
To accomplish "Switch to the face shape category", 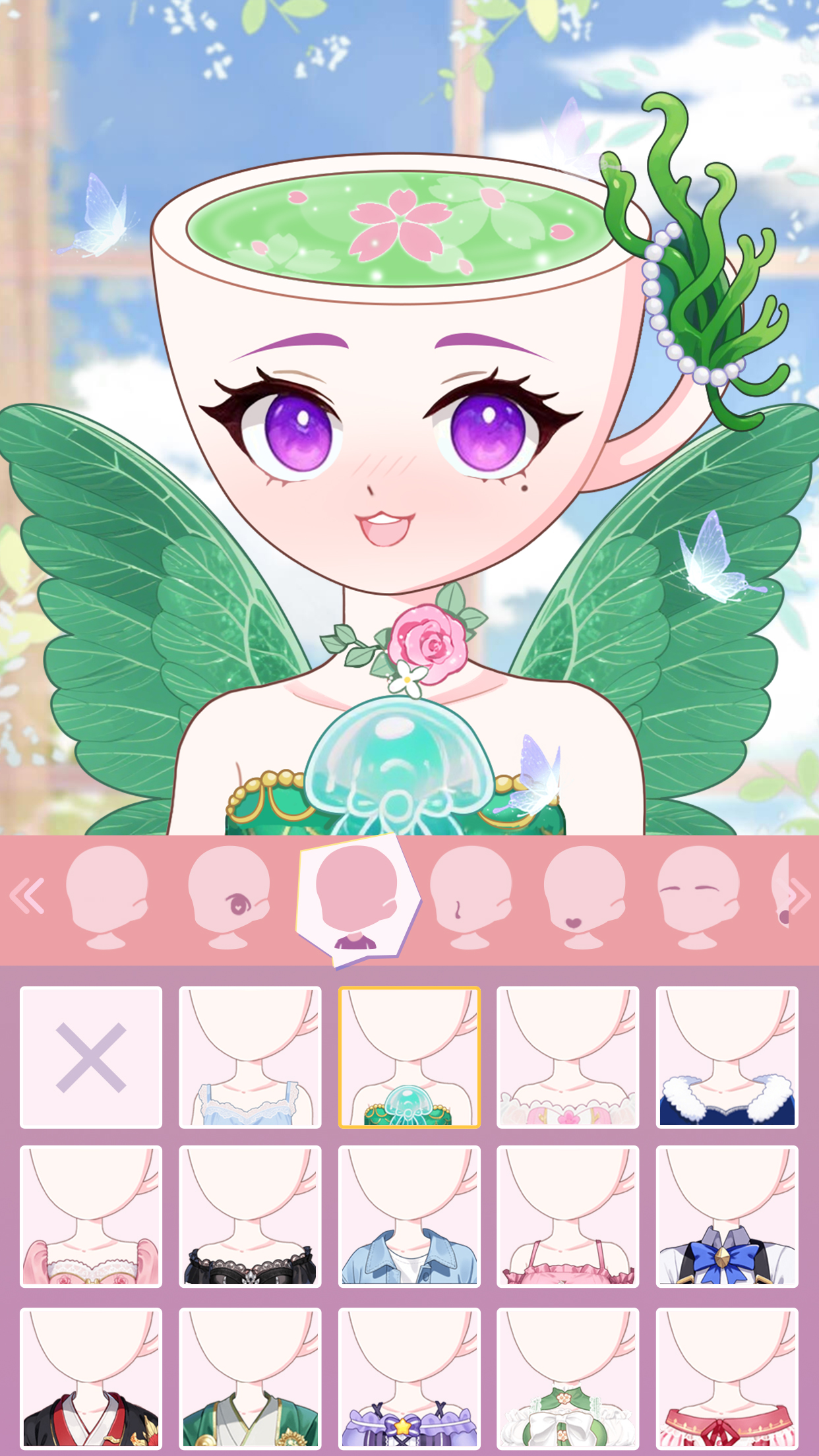I will point(107,896).
